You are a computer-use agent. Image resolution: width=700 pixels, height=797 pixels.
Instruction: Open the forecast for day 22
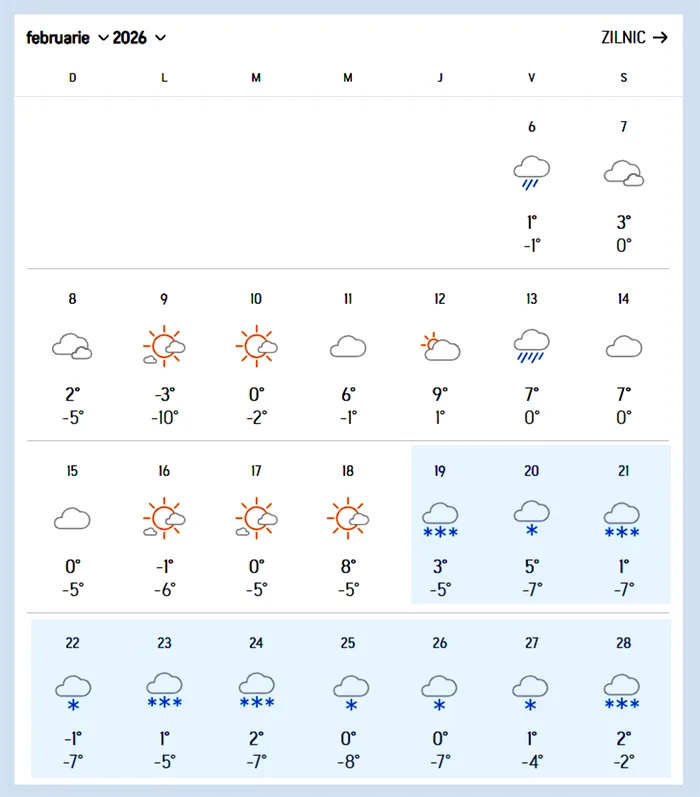click(x=72, y=700)
